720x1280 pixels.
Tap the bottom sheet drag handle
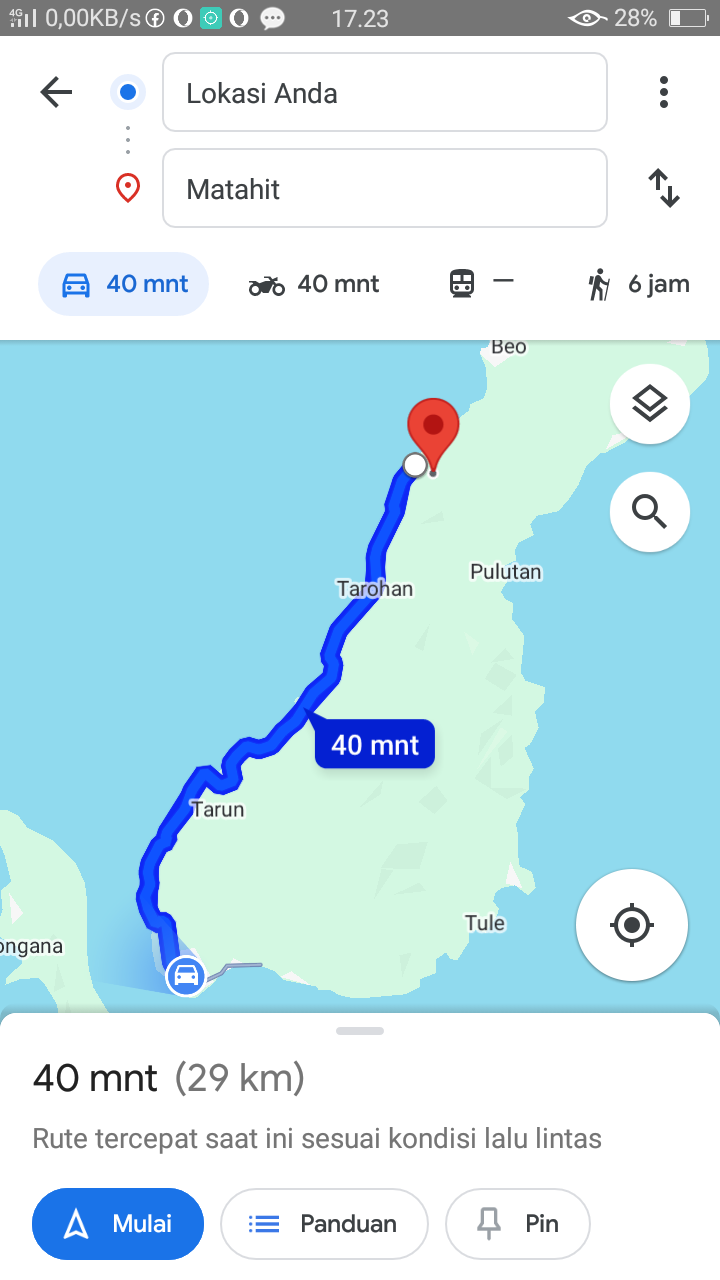coord(360,1031)
